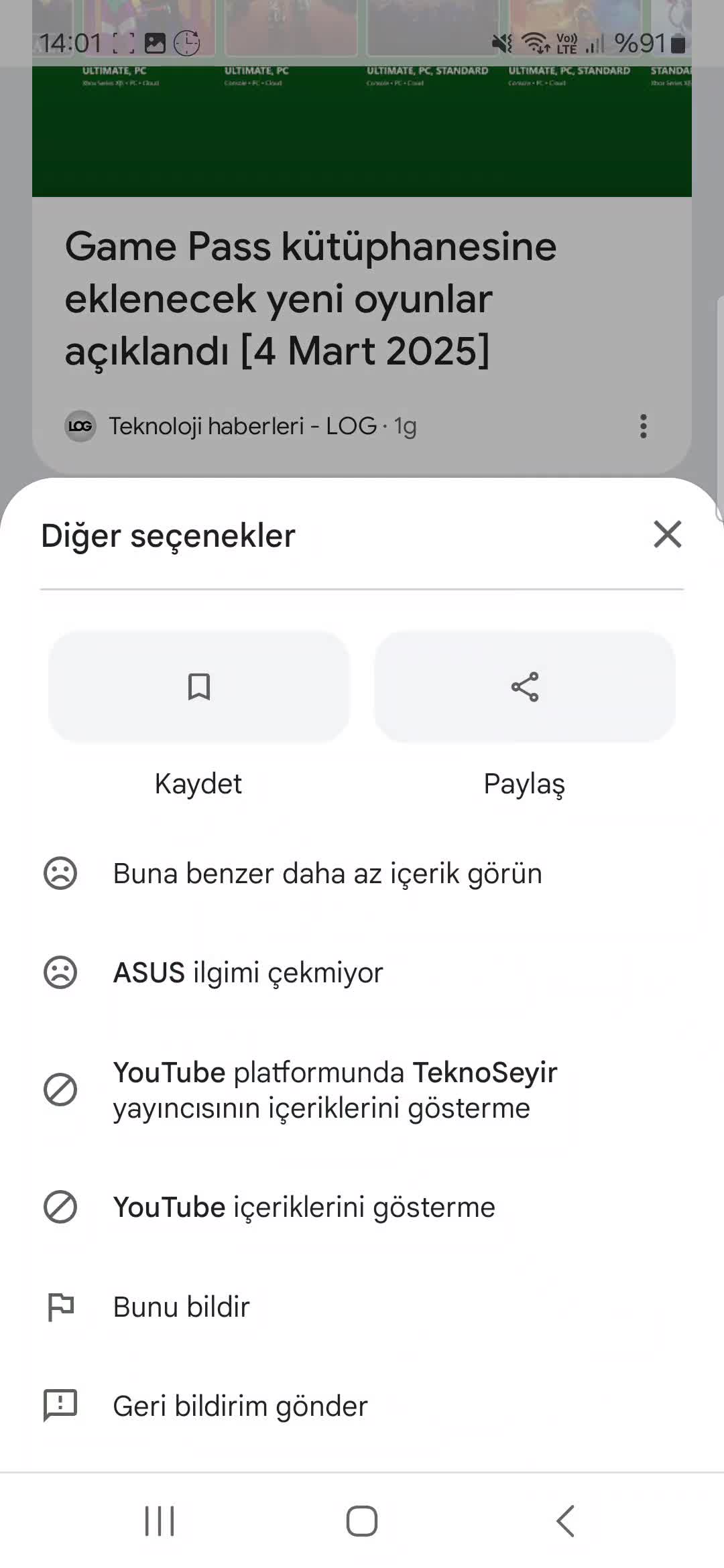Close the Diğer seçenekler sheet
Image resolution: width=724 pixels, height=1568 pixels.
pos(667,534)
